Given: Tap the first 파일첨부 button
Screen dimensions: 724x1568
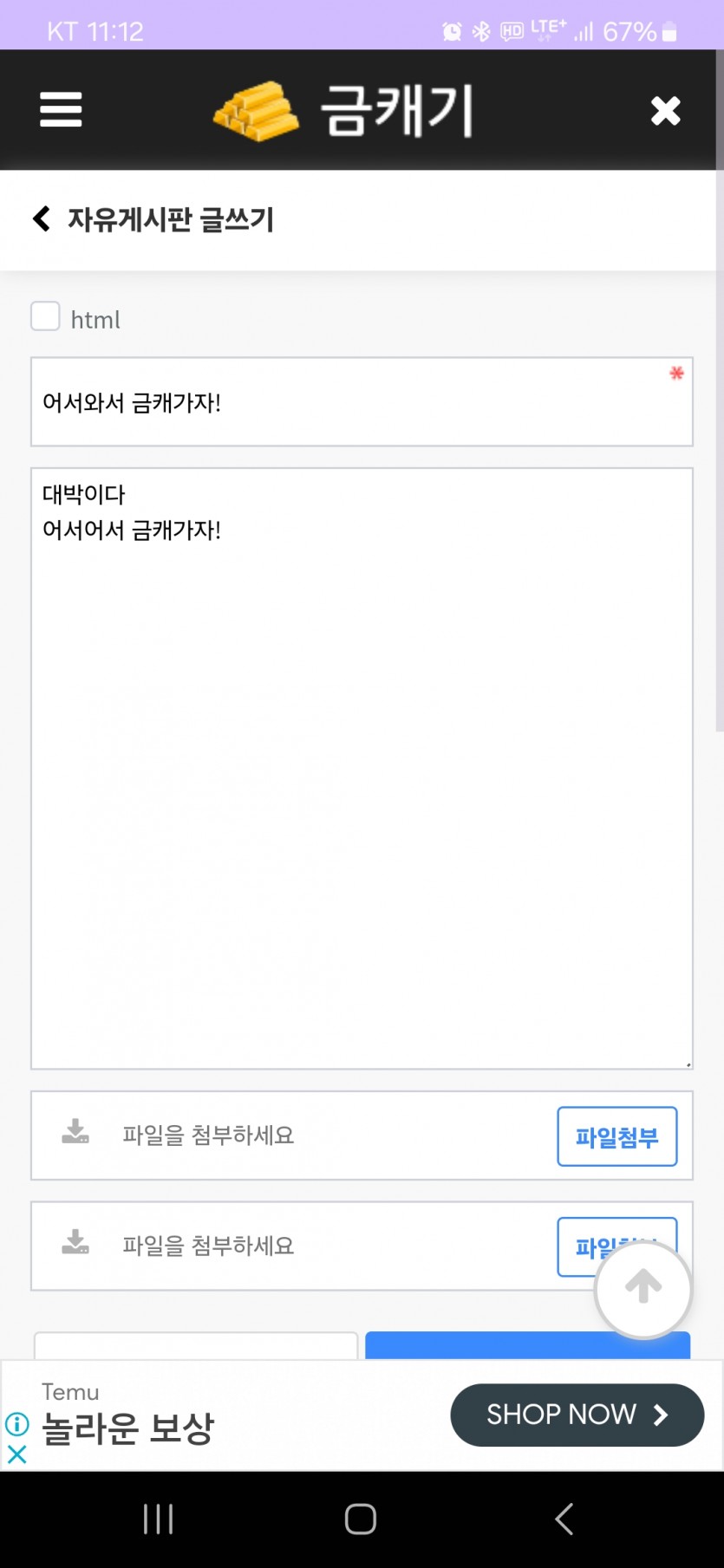Looking at the screenshot, I should 616,1136.
